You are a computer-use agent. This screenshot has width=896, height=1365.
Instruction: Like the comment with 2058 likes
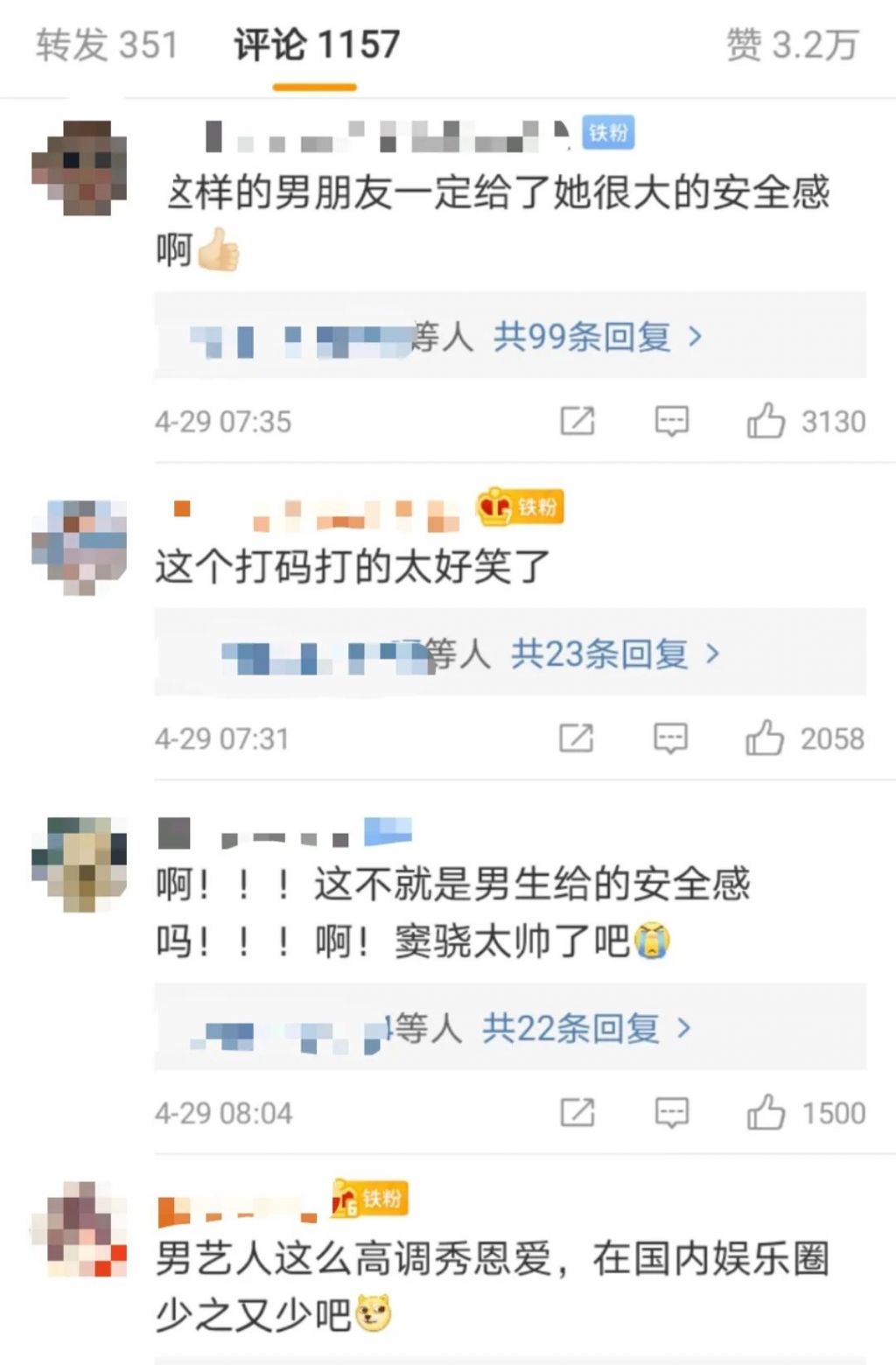pos(765,738)
